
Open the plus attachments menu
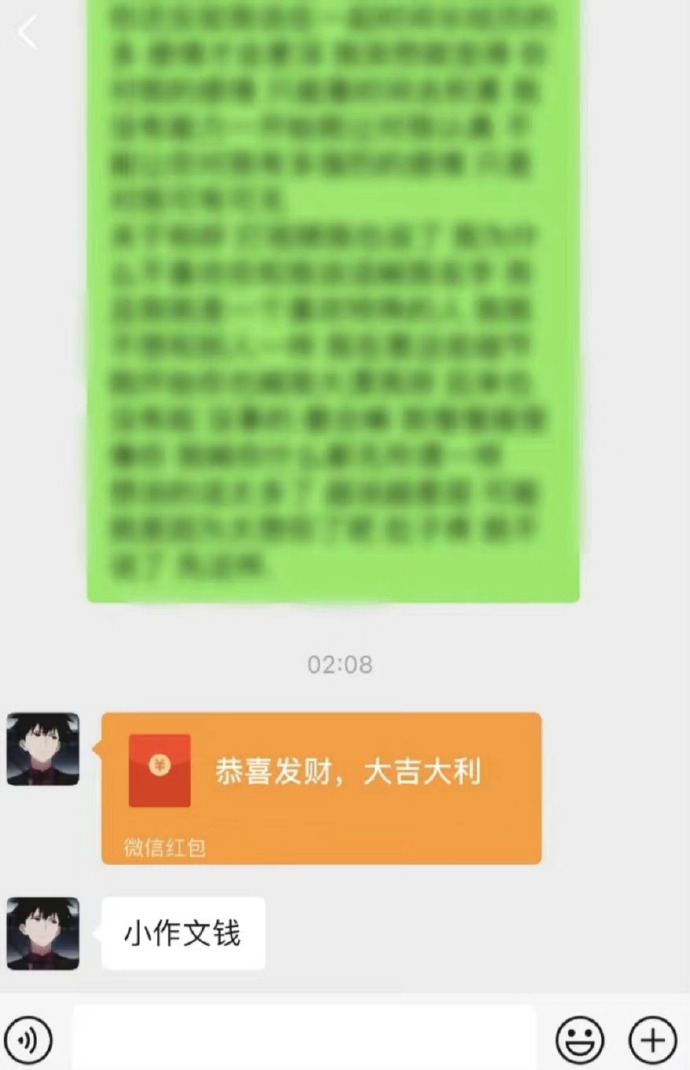point(652,1040)
